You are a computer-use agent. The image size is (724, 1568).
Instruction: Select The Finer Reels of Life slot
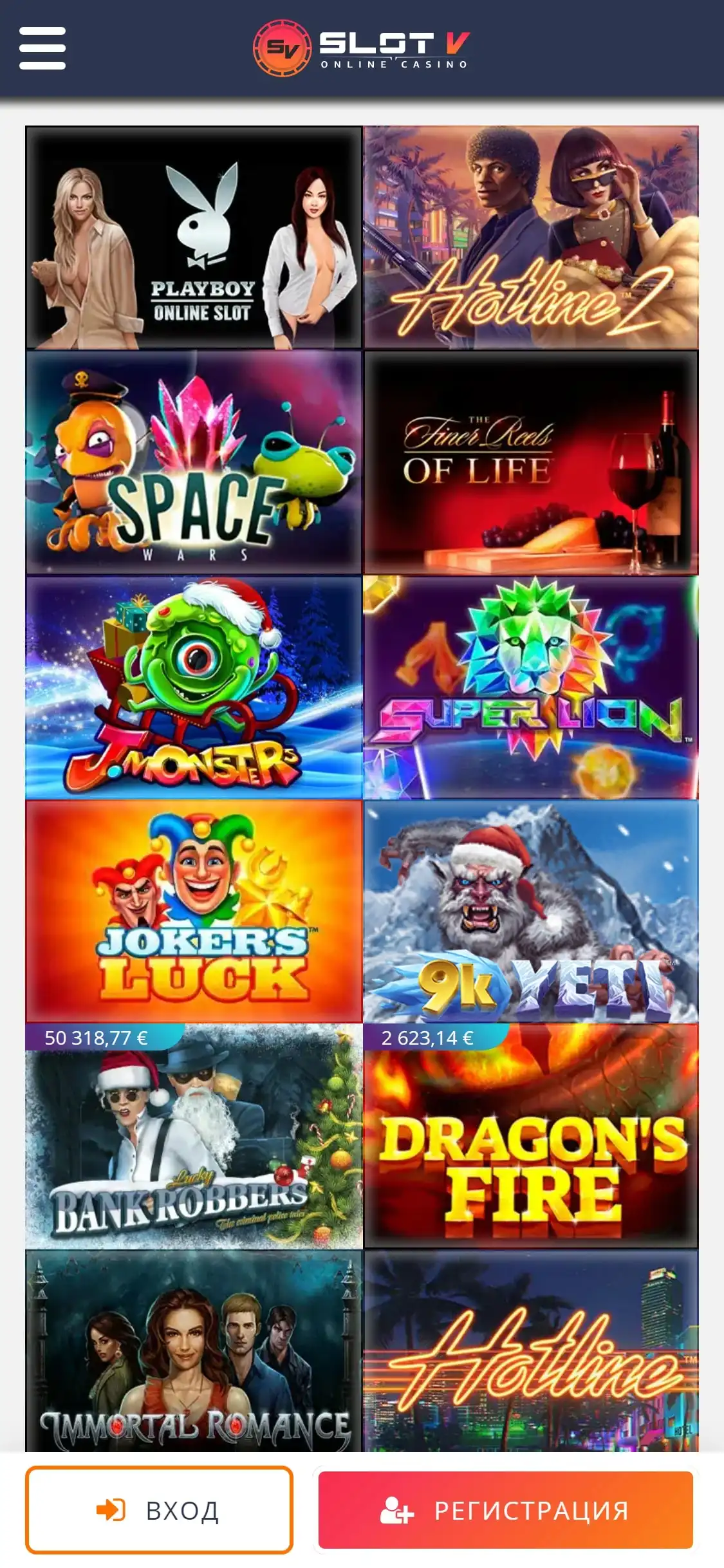(x=531, y=462)
